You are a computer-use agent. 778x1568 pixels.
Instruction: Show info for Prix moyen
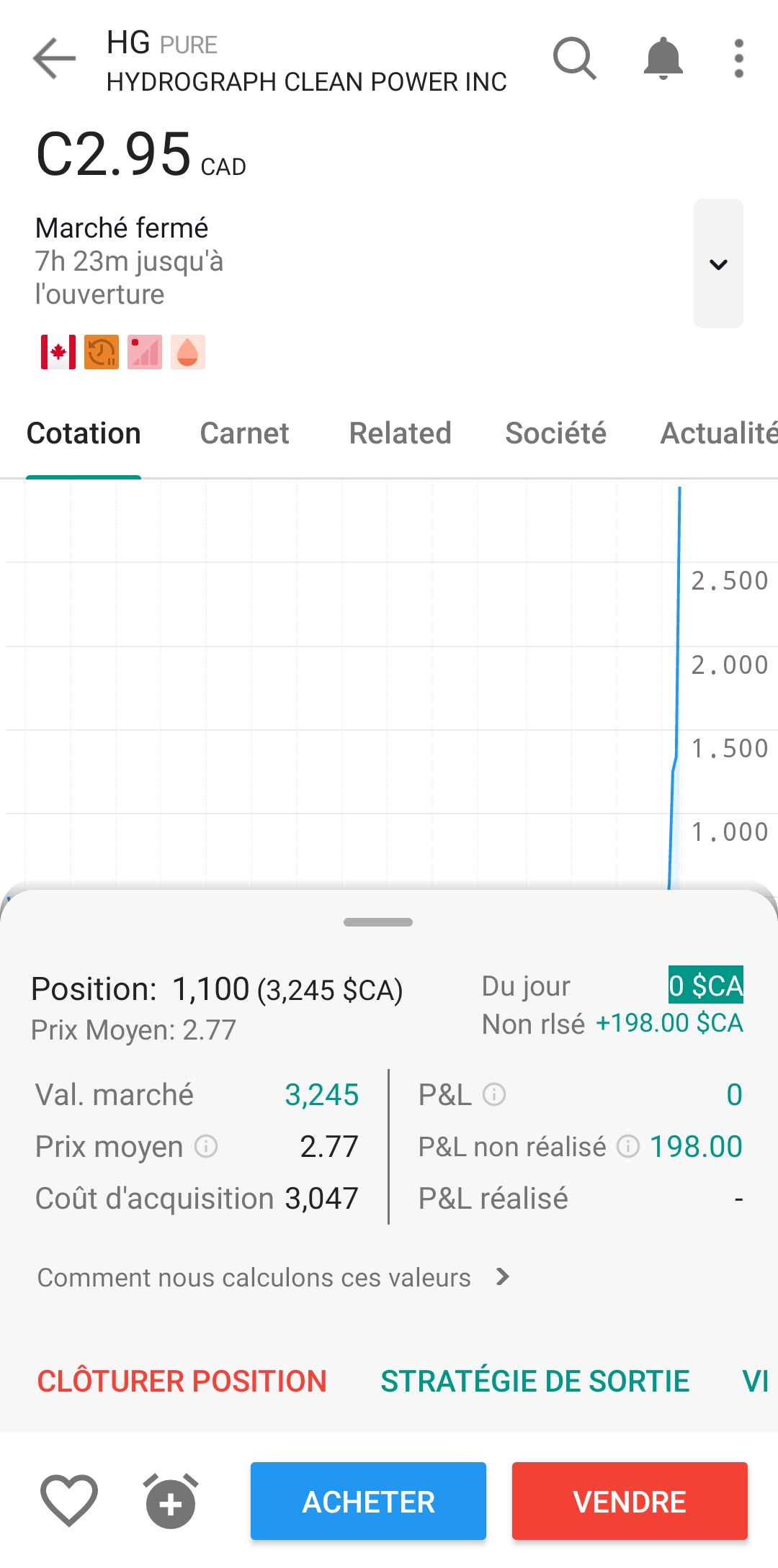coord(206,1146)
